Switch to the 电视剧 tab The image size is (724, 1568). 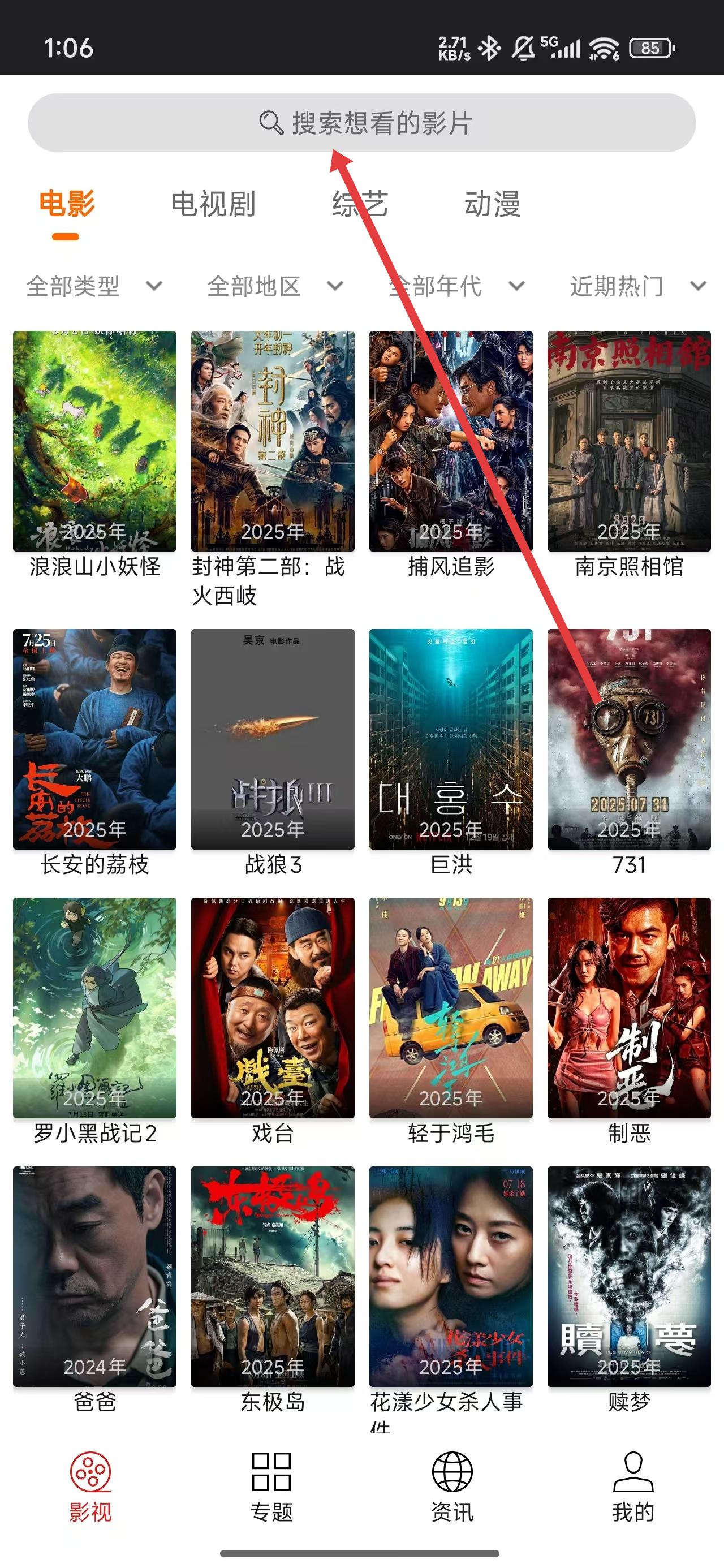213,204
